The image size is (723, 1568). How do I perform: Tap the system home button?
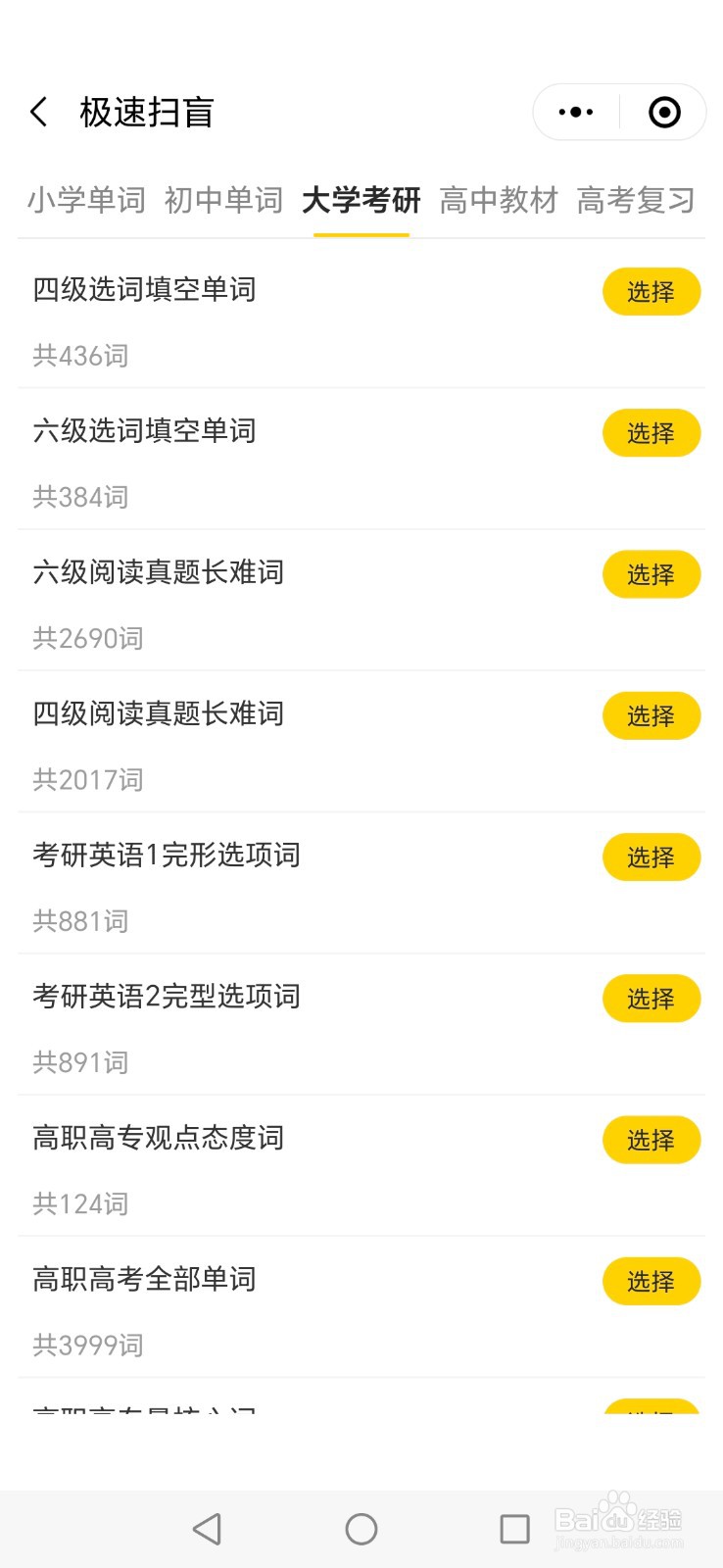pos(361,1529)
